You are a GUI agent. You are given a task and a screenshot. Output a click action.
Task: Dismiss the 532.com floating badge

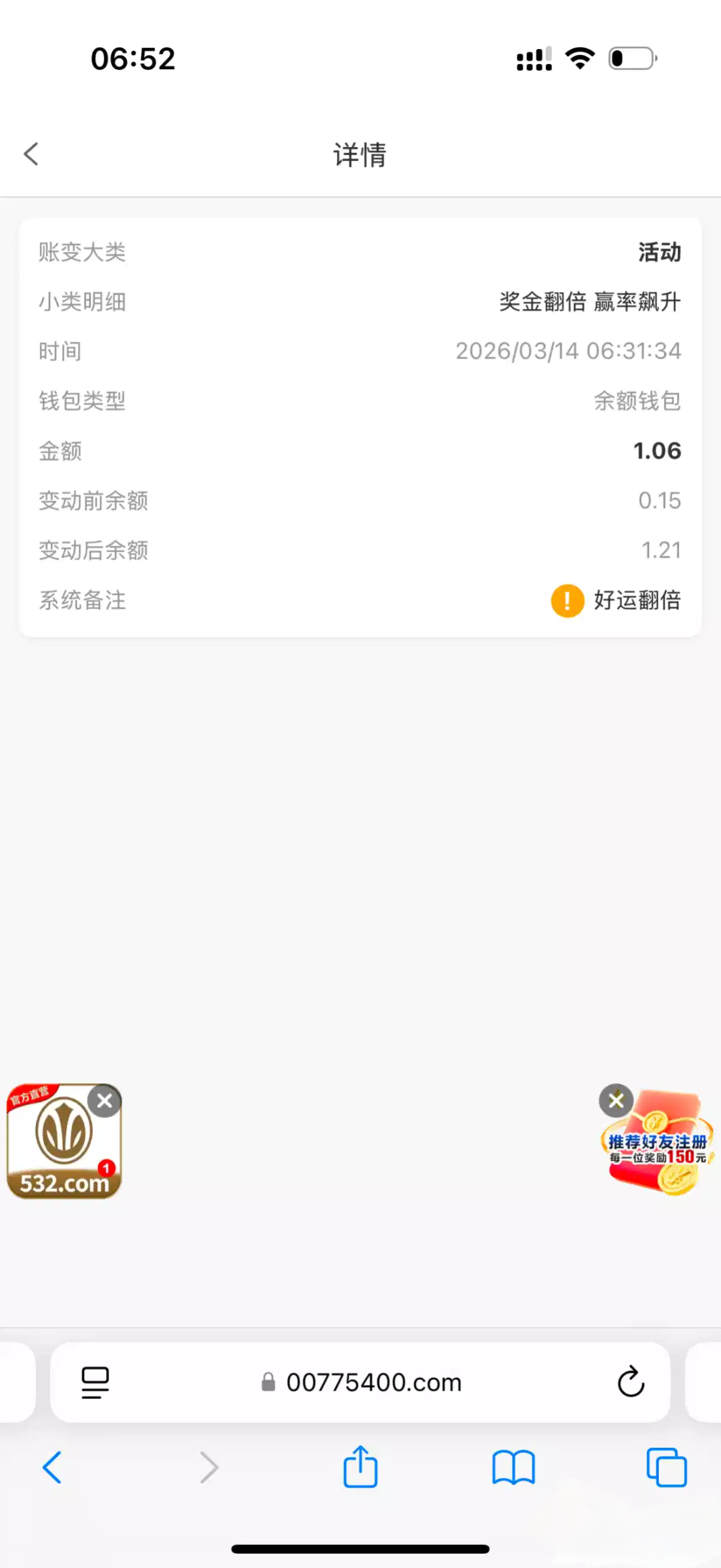pos(104,1102)
